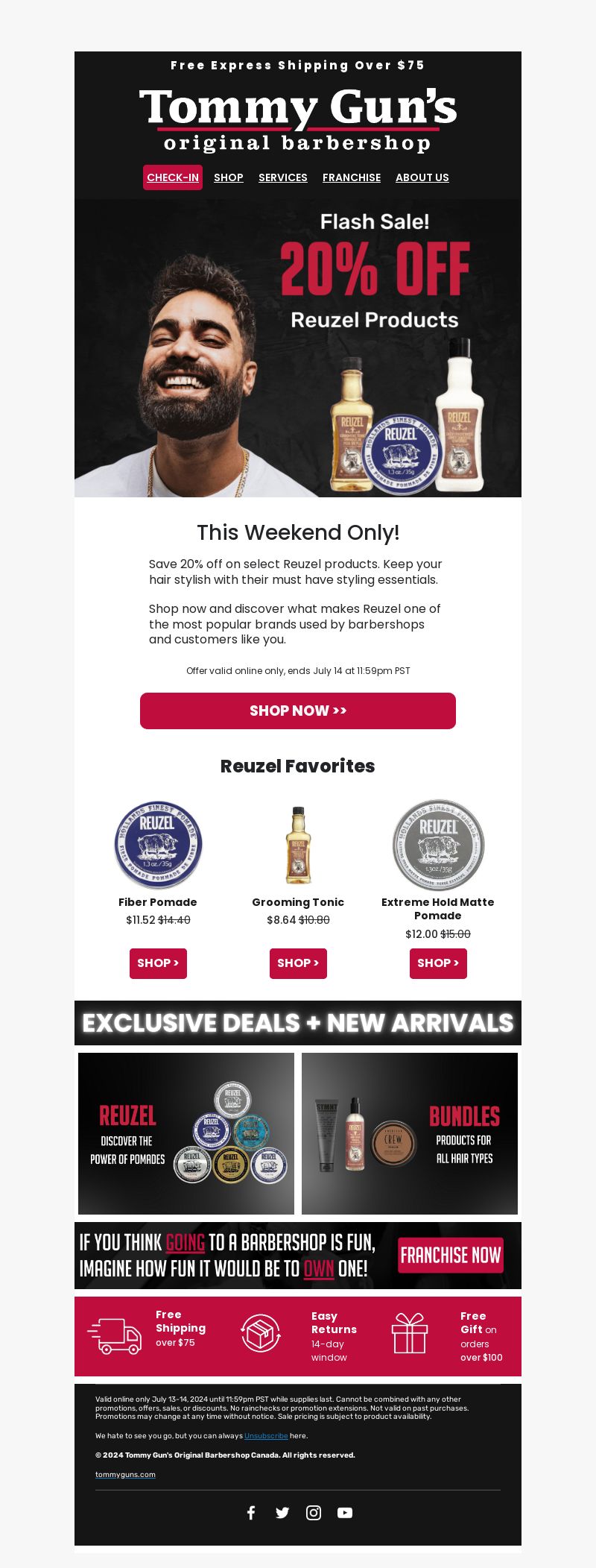Open the Facebook page icon
Screen dimensions: 596x1568
click(251, 1512)
